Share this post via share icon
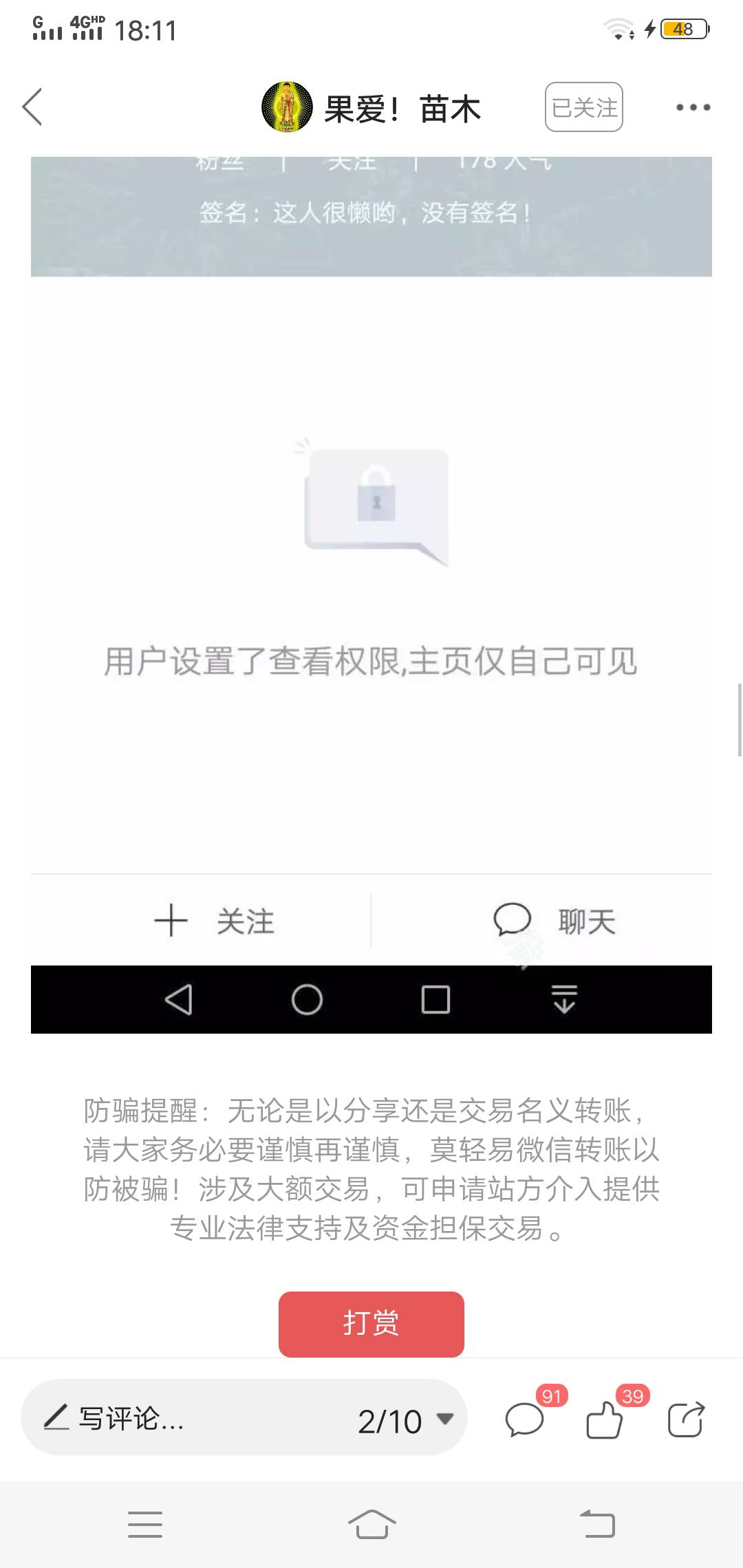The width and height of the screenshot is (743, 1568). (x=686, y=1419)
